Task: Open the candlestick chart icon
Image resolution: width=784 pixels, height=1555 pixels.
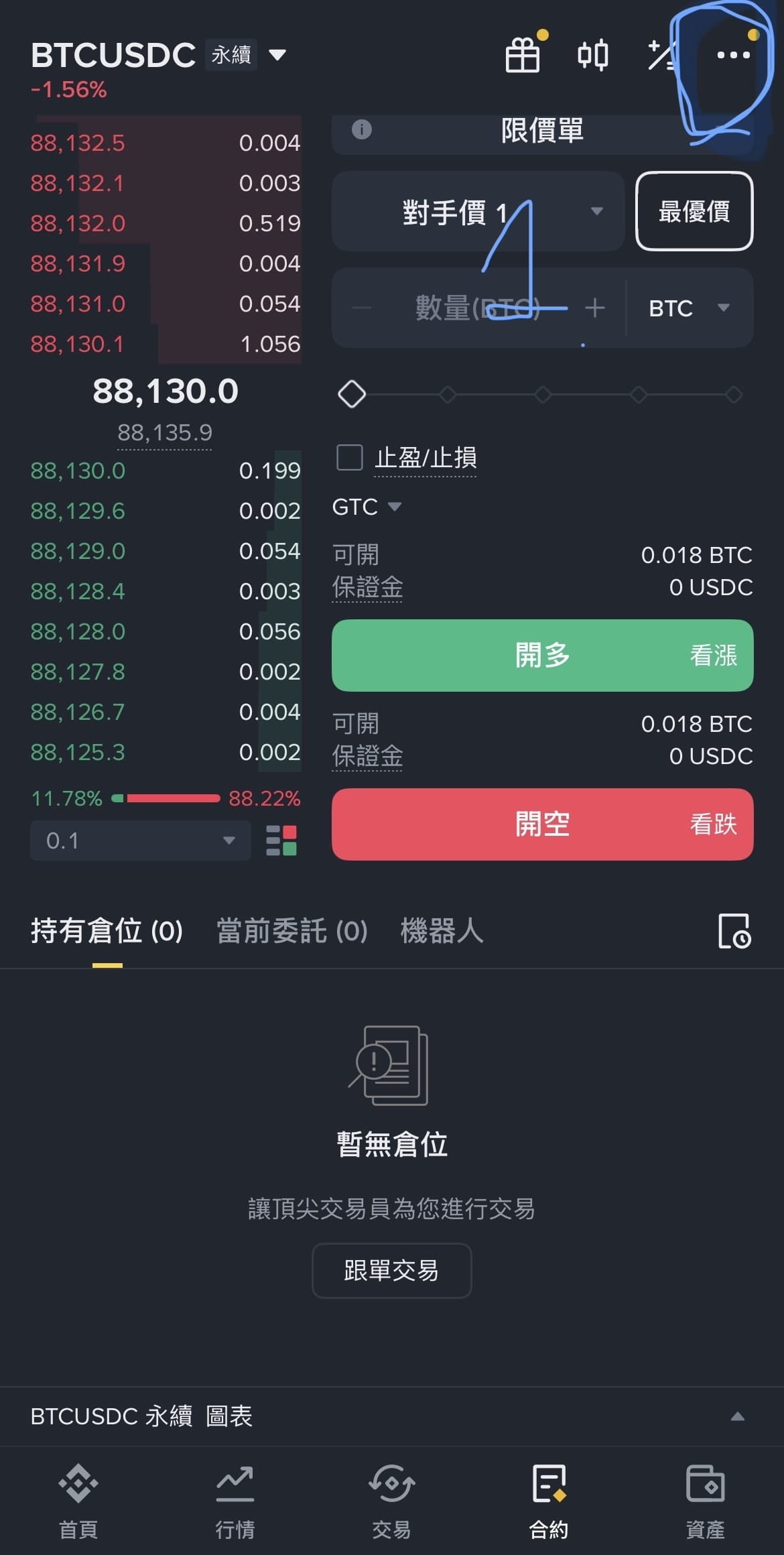Action: coord(593,55)
